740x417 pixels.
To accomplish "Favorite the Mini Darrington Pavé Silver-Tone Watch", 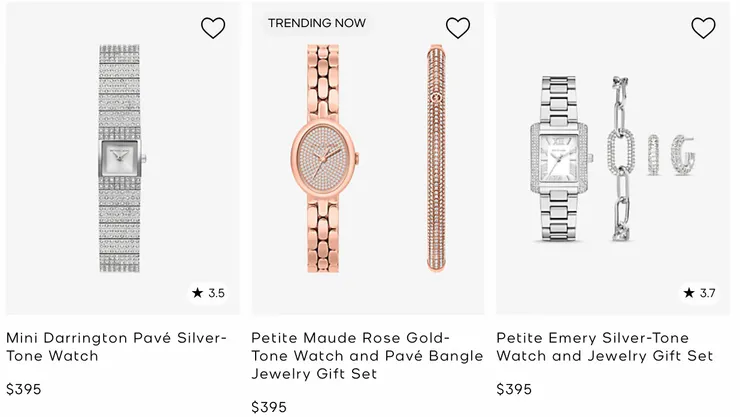I will click(x=213, y=28).
